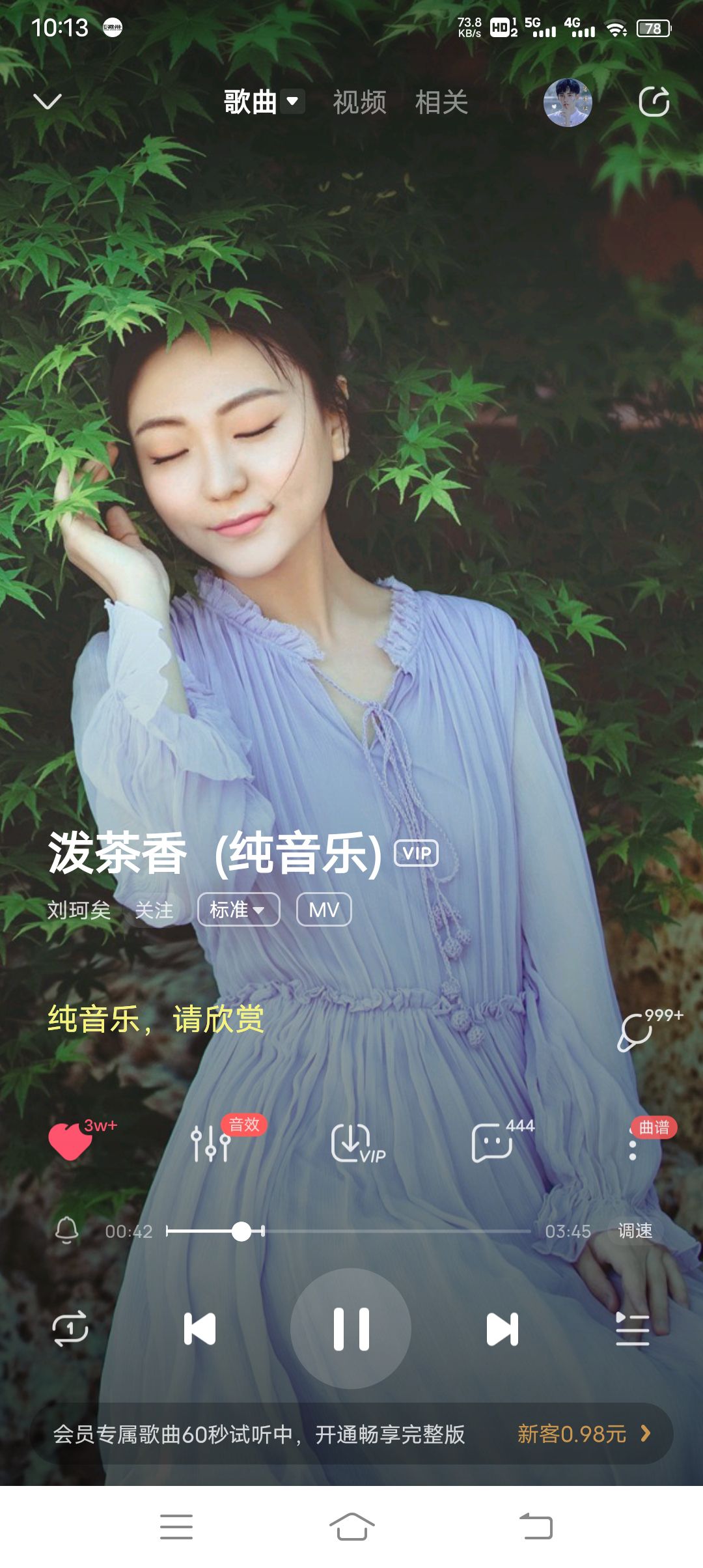Download the song with the VIP download icon
This screenshot has width=703, height=1568.
[353, 1143]
